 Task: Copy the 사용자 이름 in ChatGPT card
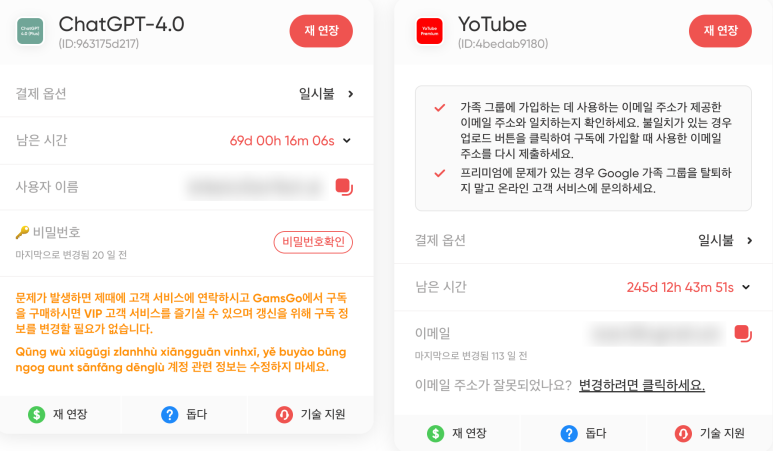[343, 186]
